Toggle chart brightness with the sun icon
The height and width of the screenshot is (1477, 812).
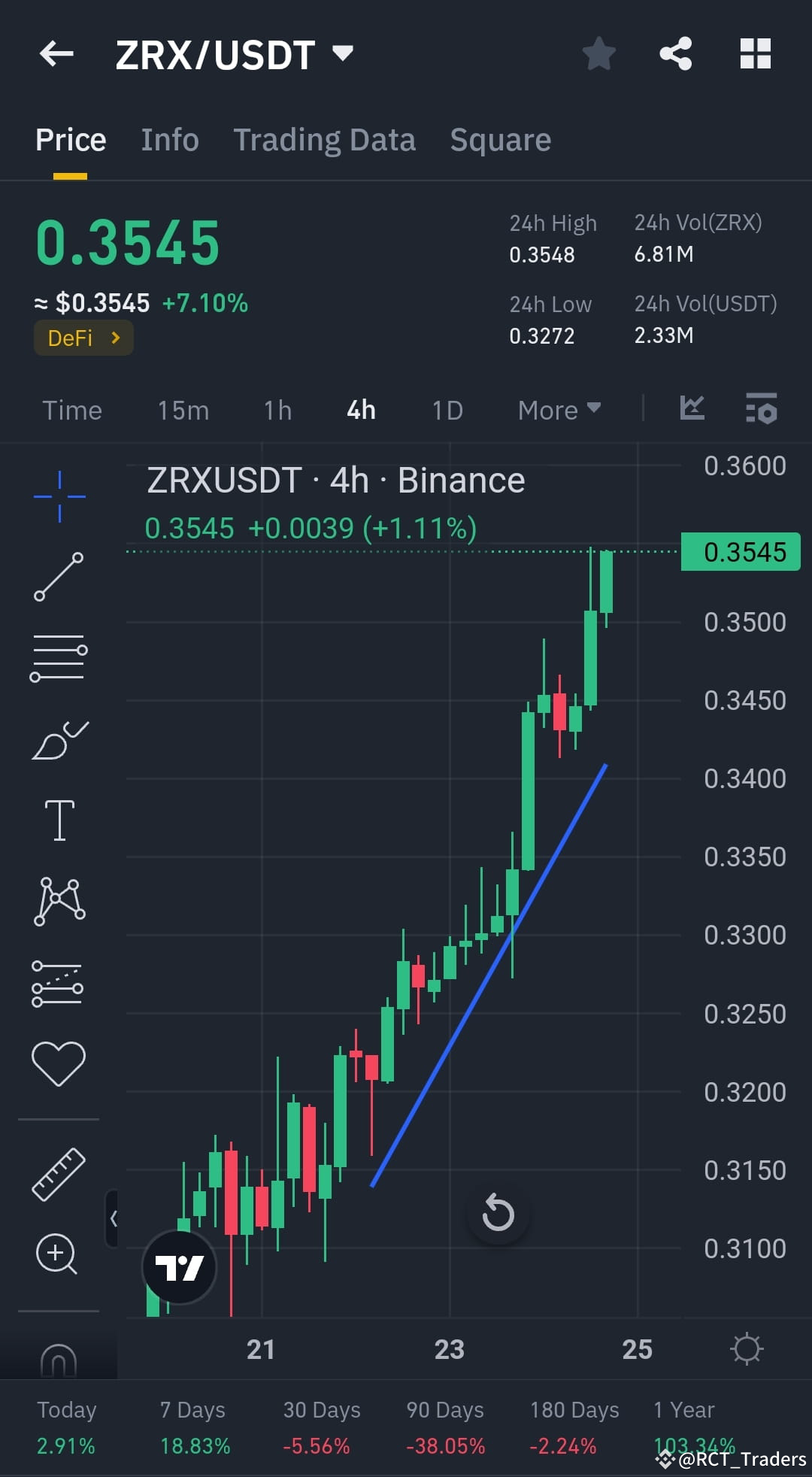tap(747, 1348)
